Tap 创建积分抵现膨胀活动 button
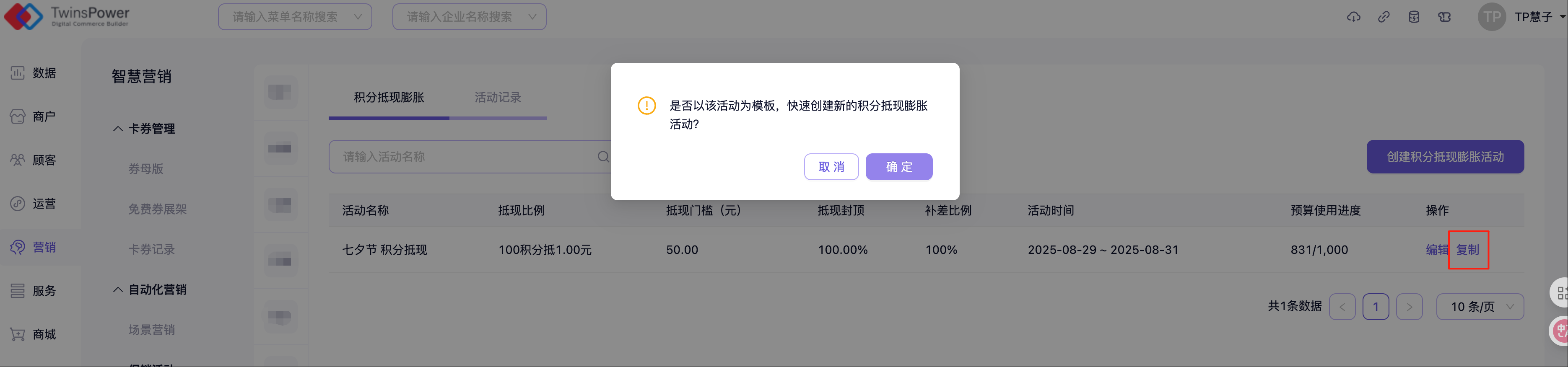 point(1444,157)
